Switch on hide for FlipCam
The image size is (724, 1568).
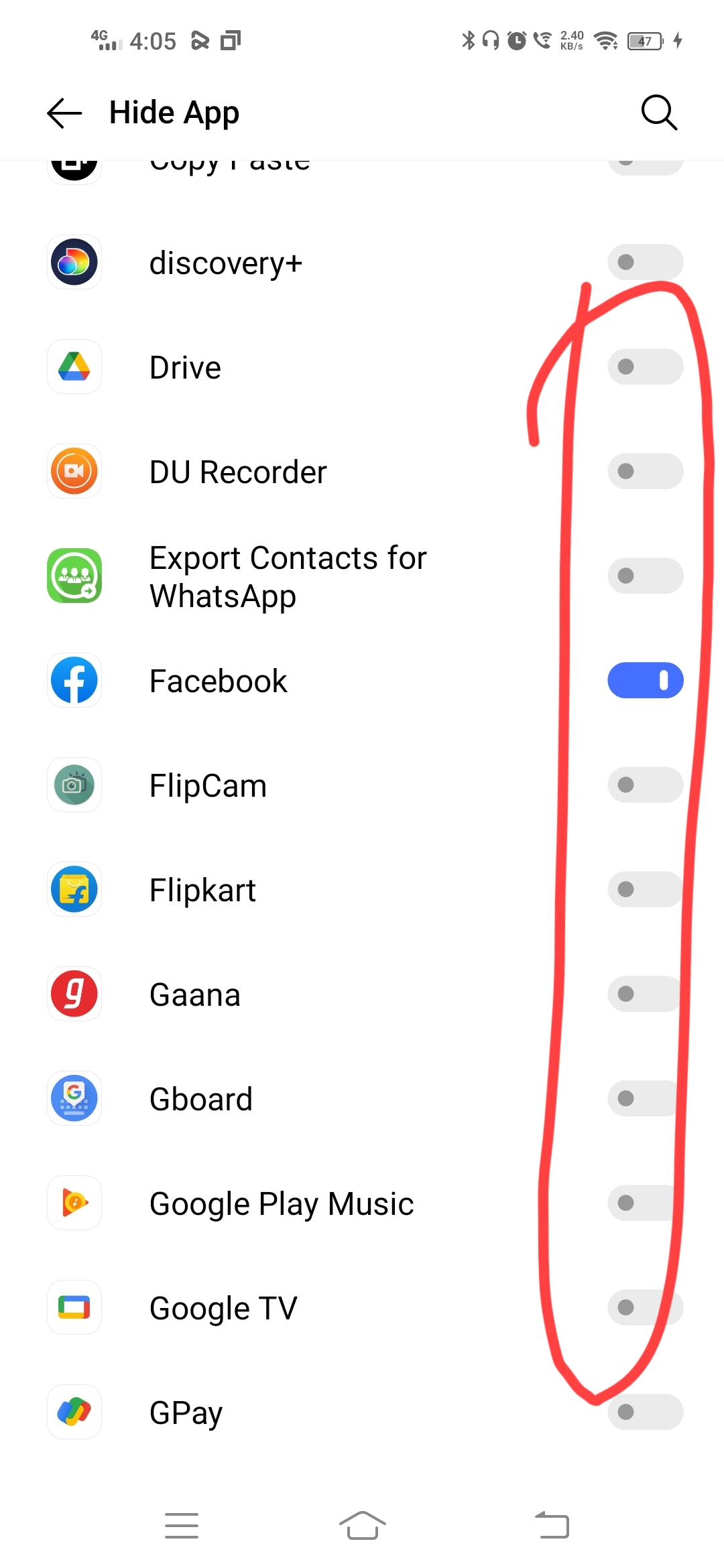[645, 785]
